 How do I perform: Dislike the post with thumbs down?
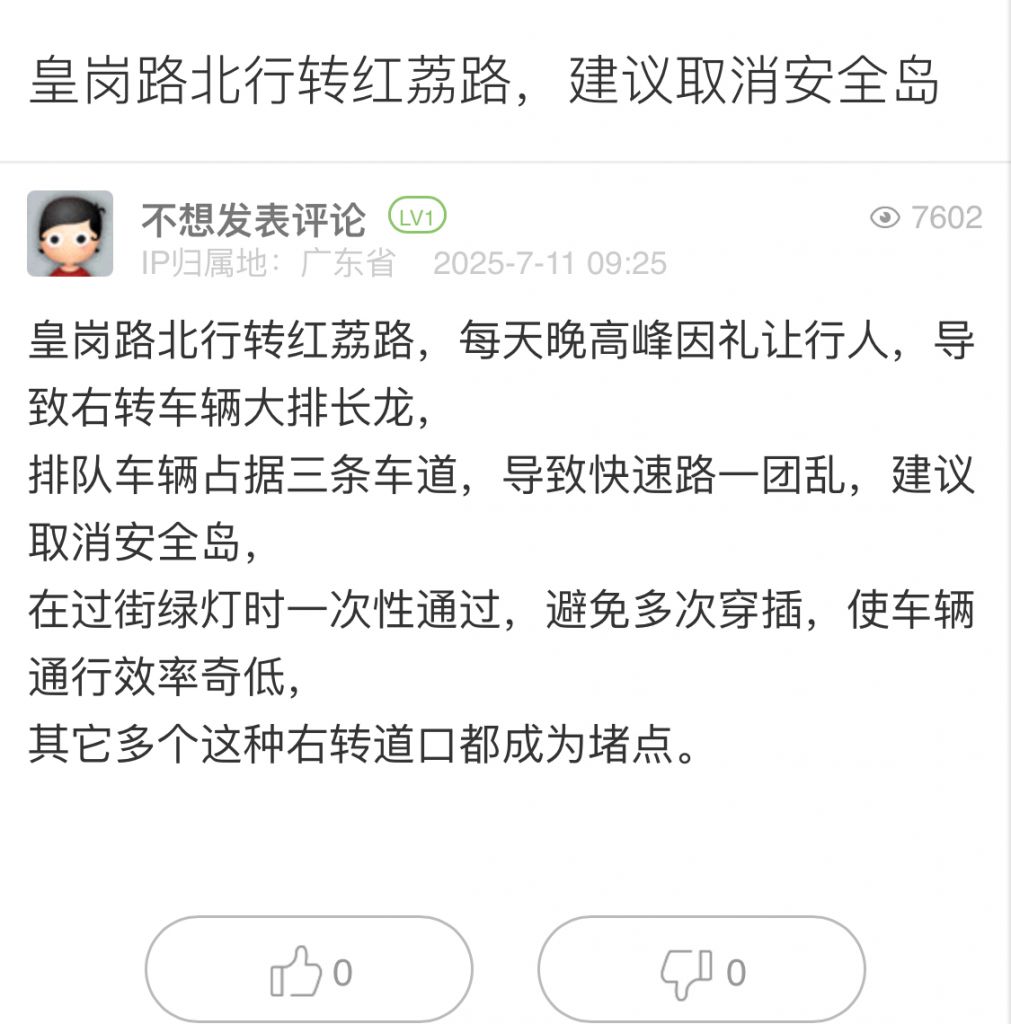pyautogui.click(x=701, y=971)
